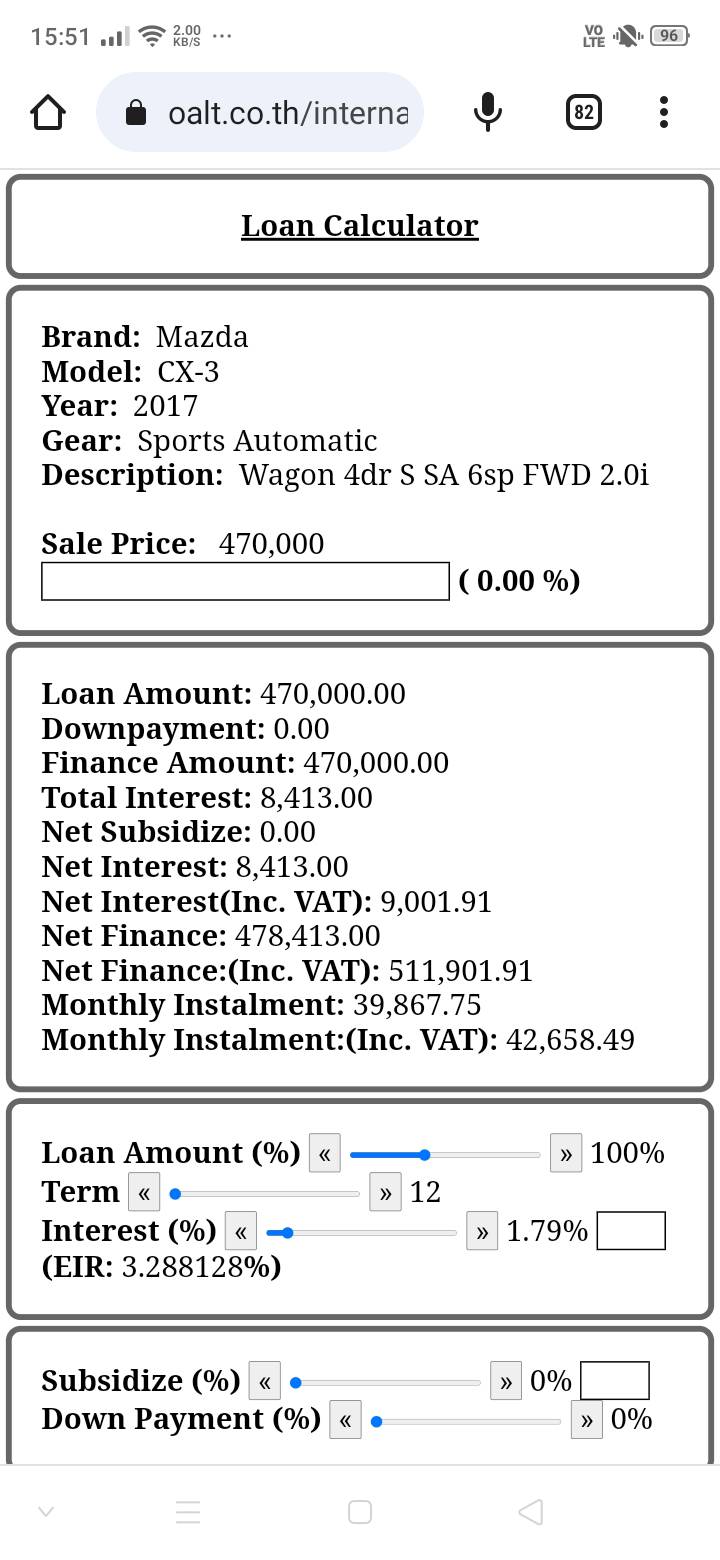The height and width of the screenshot is (1560, 720).
Task: Tap the Loan Amount slider
Action: point(445,1155)
